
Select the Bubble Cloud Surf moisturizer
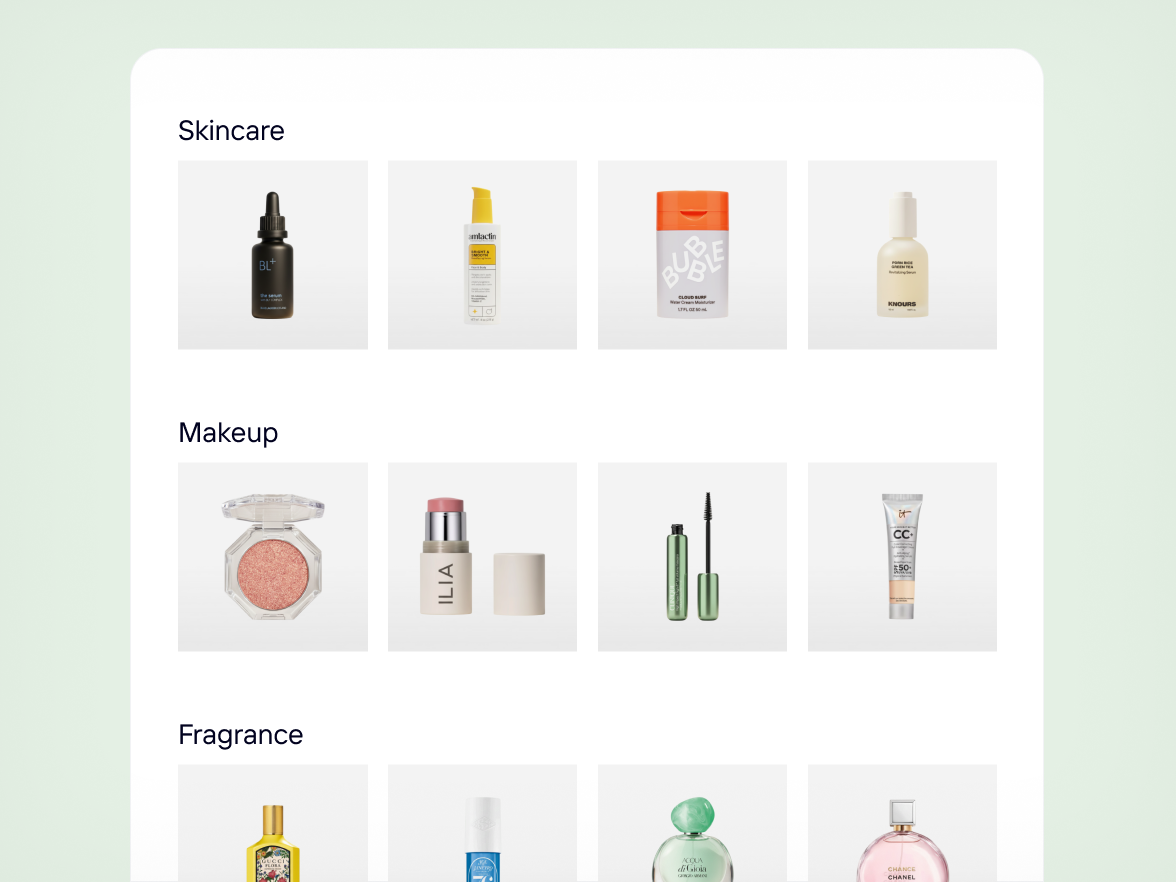pos(692,255)
